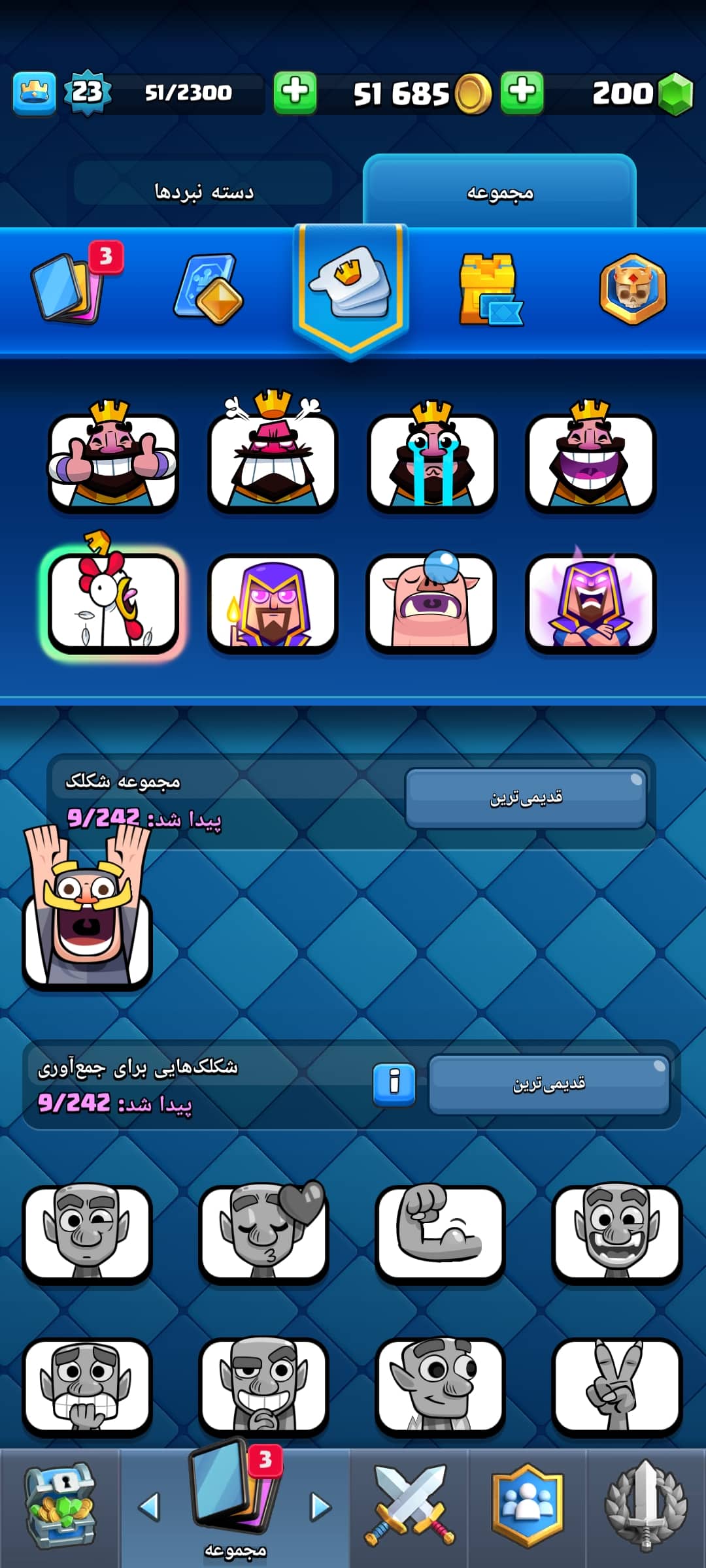The height and width of the screenshot is (1568, 706).
Task: Open the clan social tab
Action: coord(527,1506)
